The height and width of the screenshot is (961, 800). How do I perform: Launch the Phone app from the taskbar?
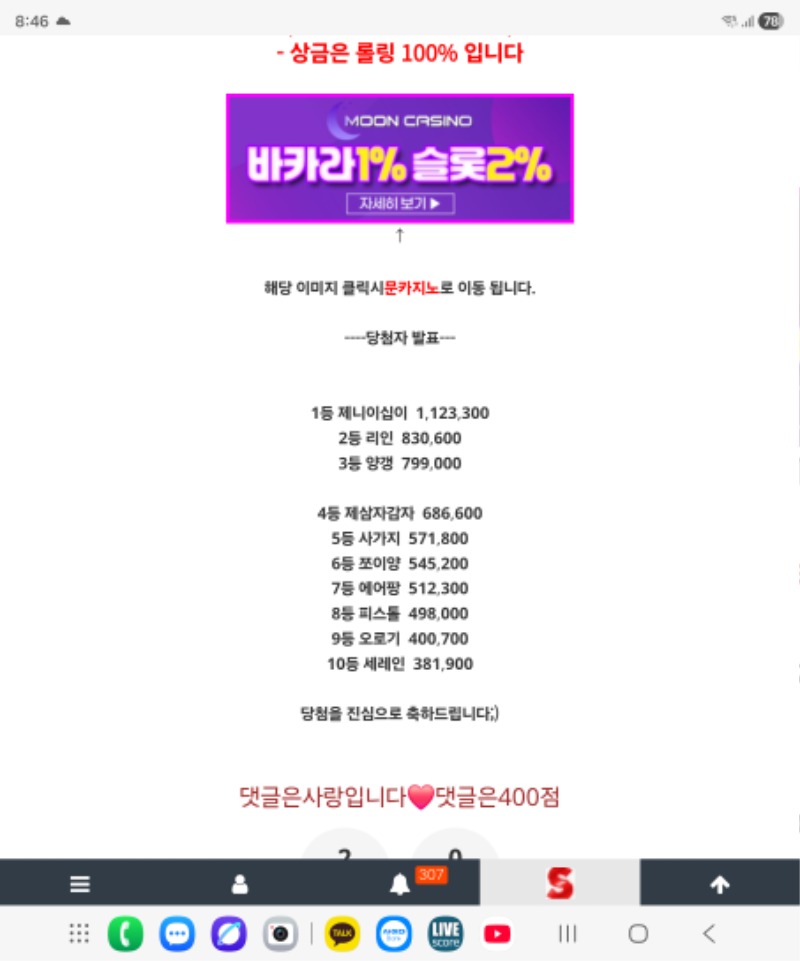(125, 934)
